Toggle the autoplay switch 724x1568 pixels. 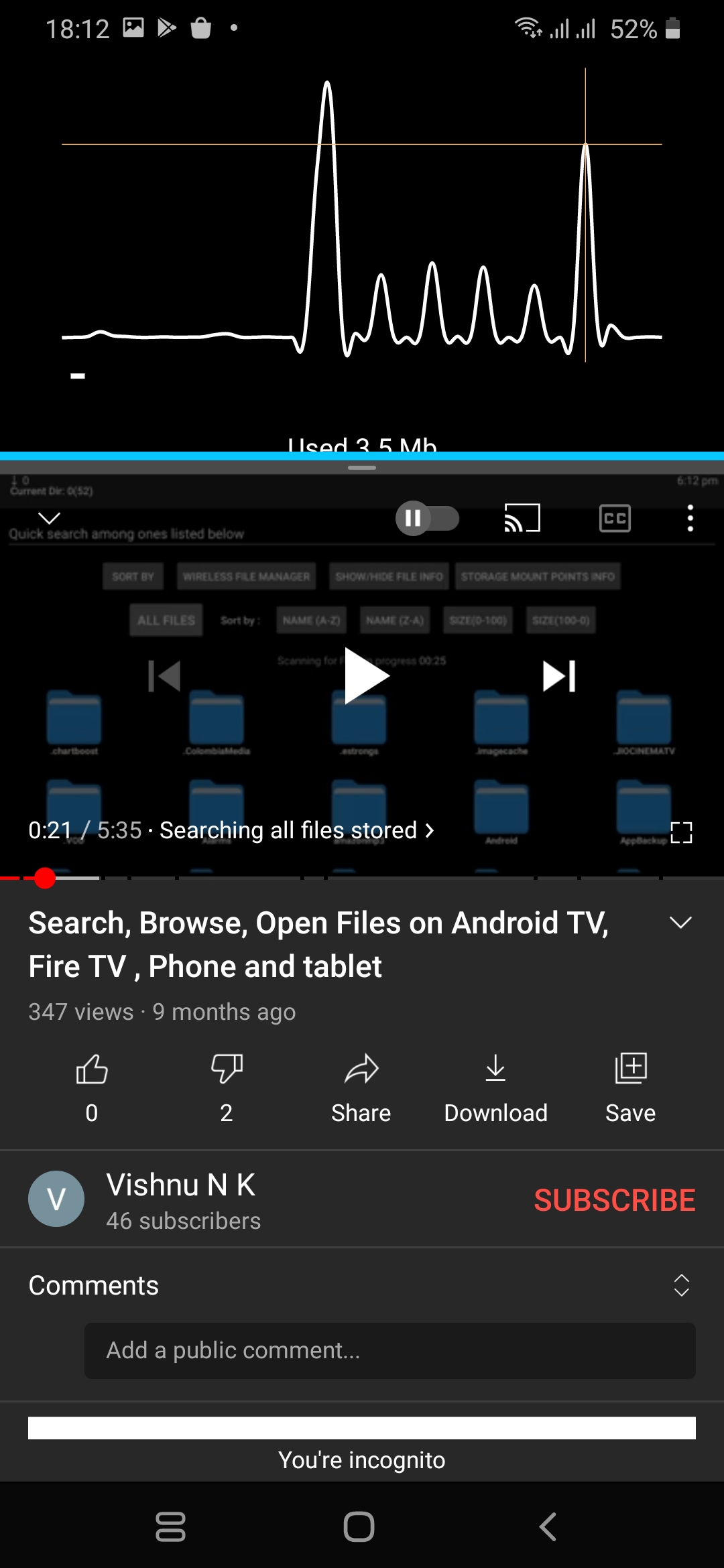pyautogui.click(x=427, y=518)
